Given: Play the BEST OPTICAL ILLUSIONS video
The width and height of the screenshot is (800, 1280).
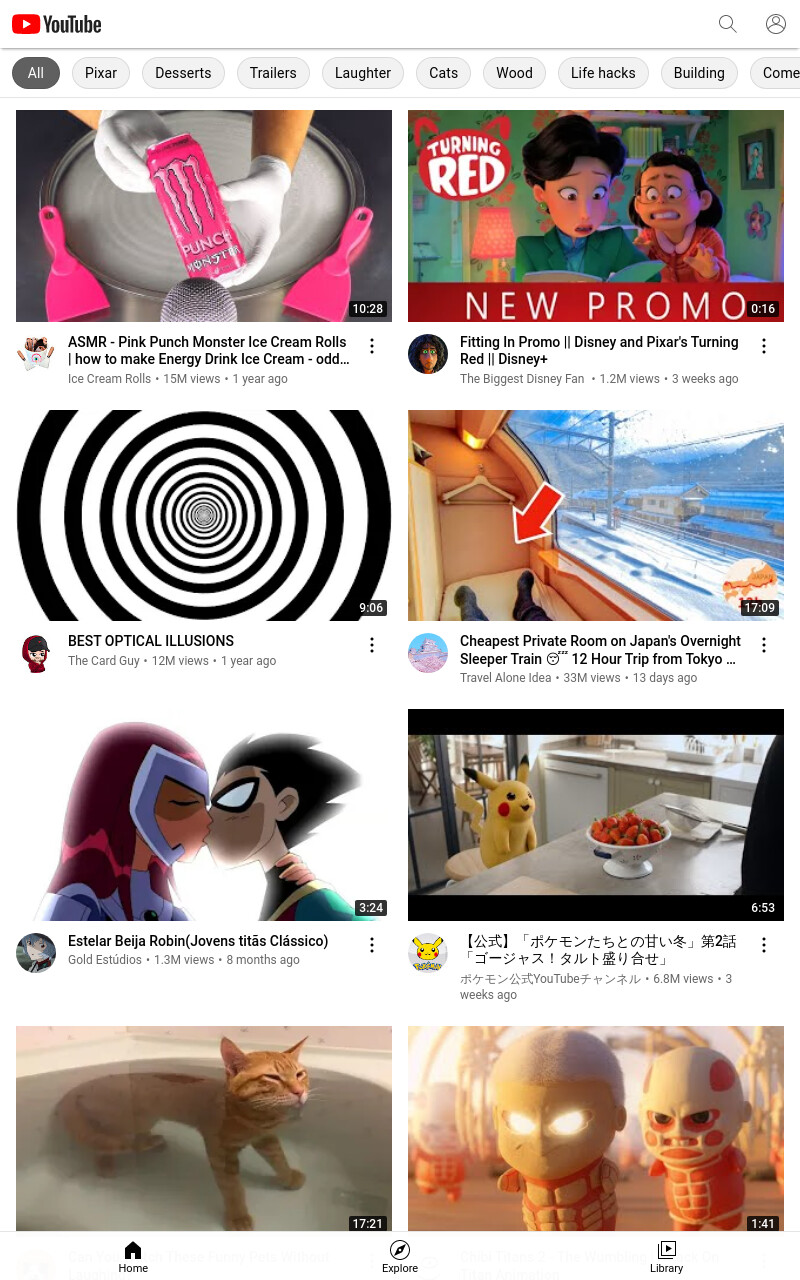Looking at the screenshot, I should tap(204, 515).
